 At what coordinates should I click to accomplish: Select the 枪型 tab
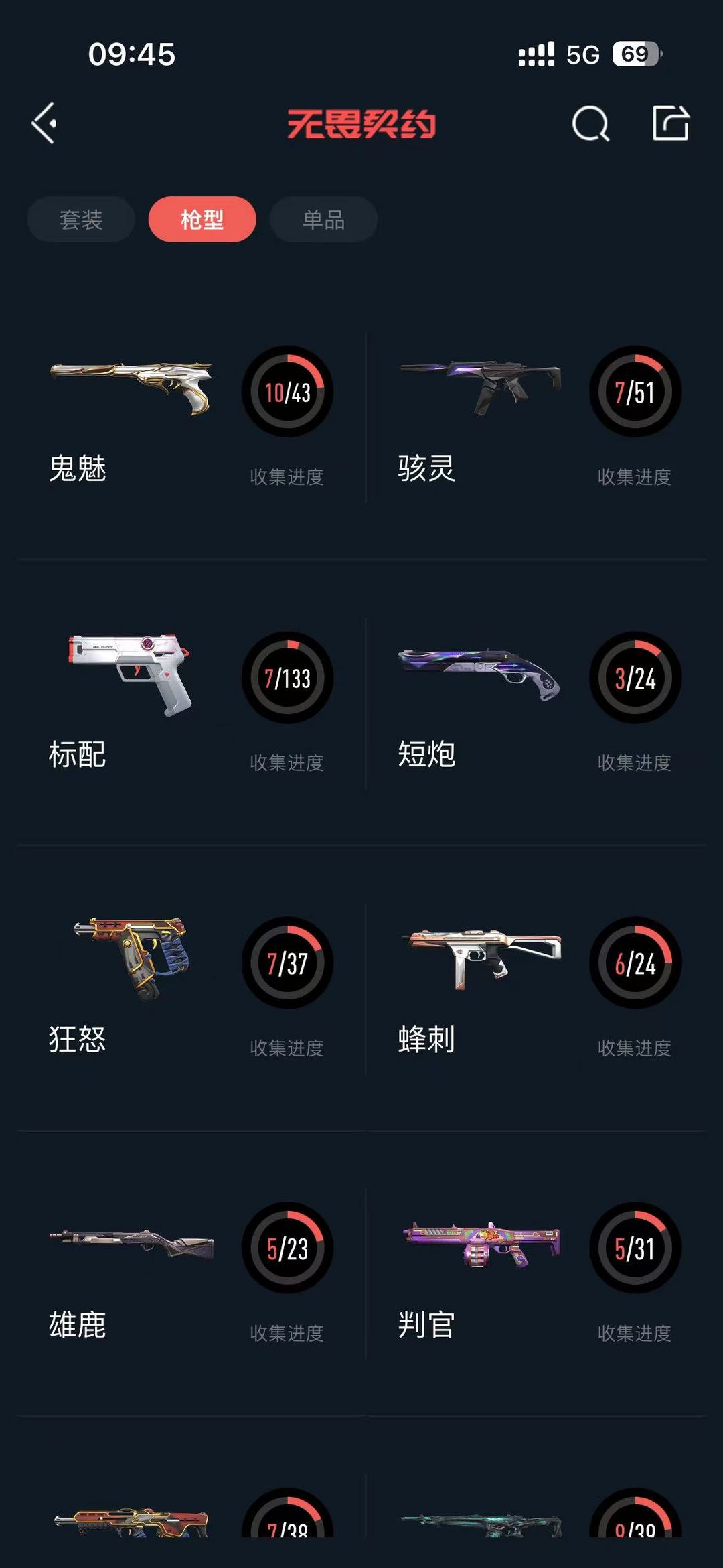(202, 219)
